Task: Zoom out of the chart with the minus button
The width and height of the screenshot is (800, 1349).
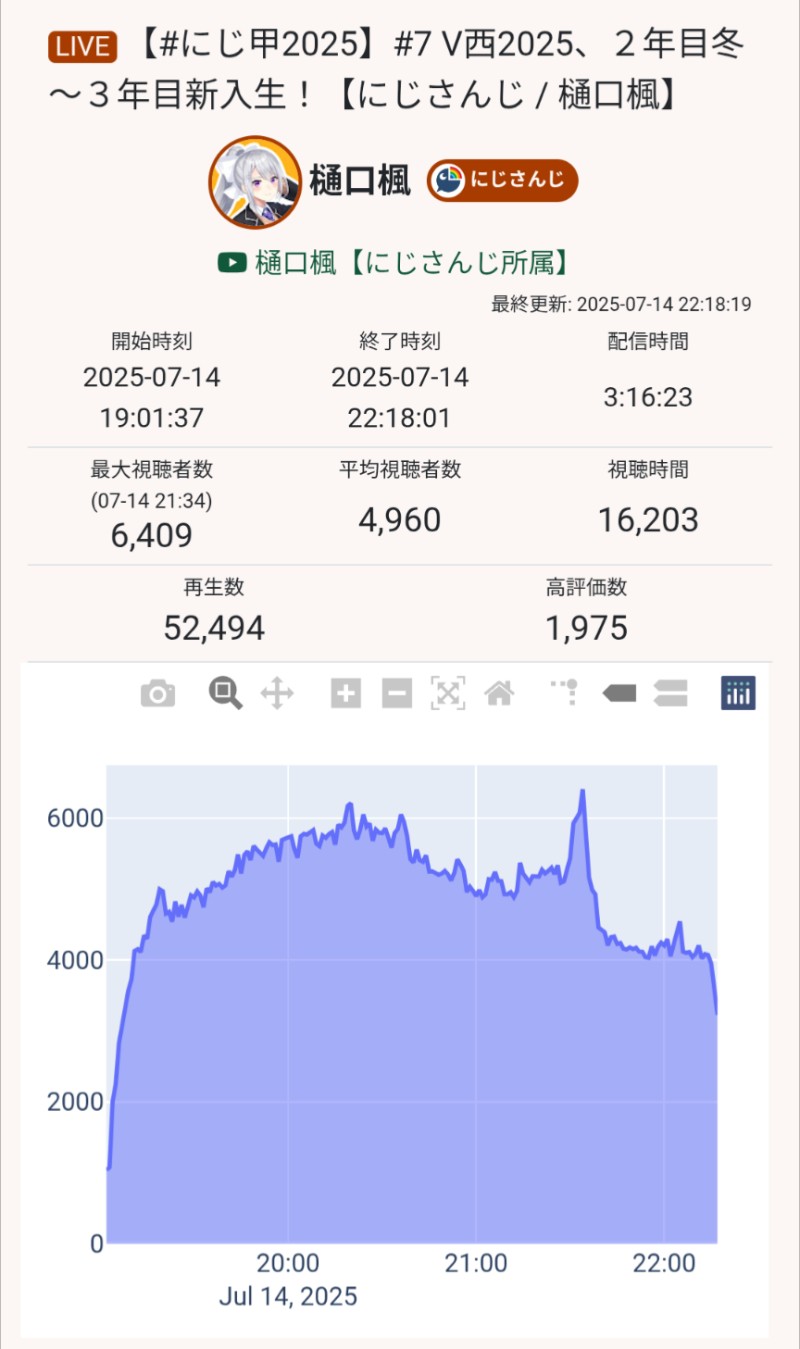Action: click(x=397, y=693)
